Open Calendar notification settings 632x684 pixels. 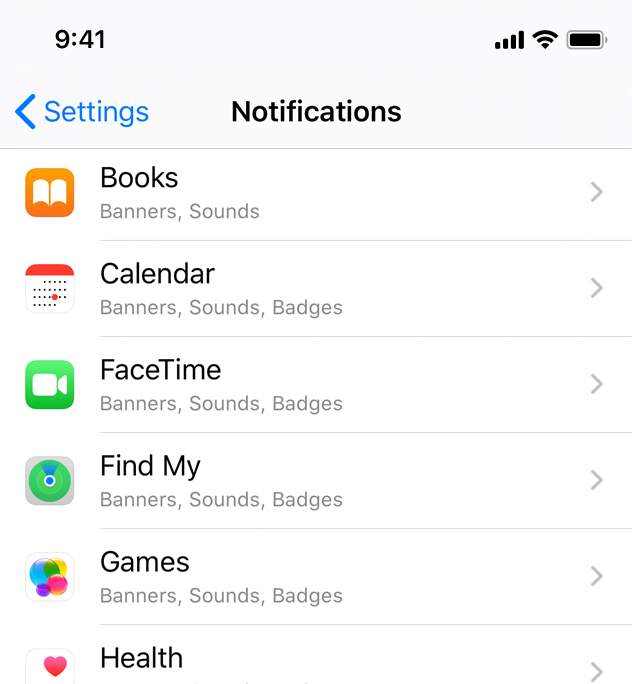click(x=316, y=289)
